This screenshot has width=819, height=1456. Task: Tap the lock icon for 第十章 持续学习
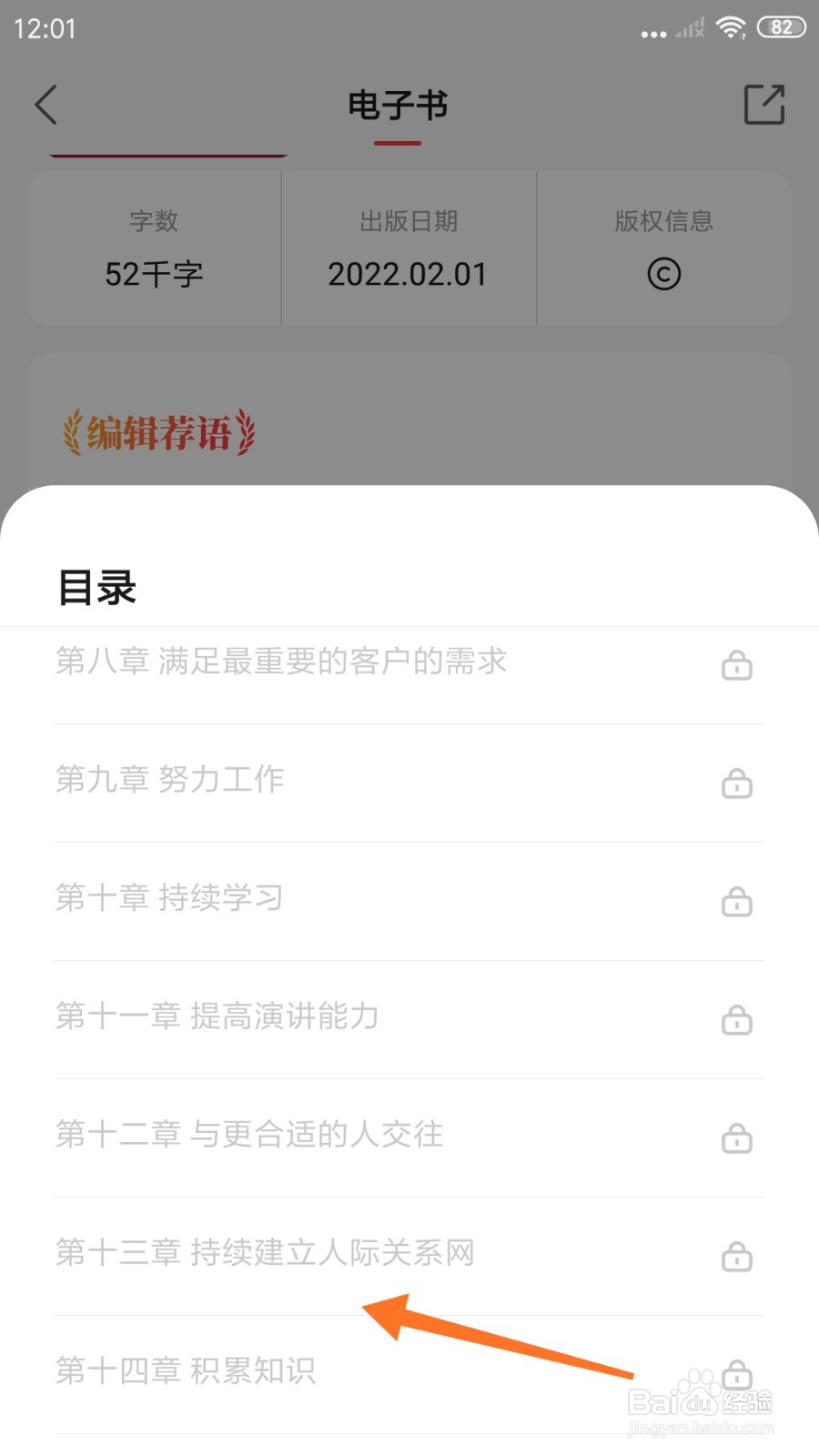click(x=735, y=902)
